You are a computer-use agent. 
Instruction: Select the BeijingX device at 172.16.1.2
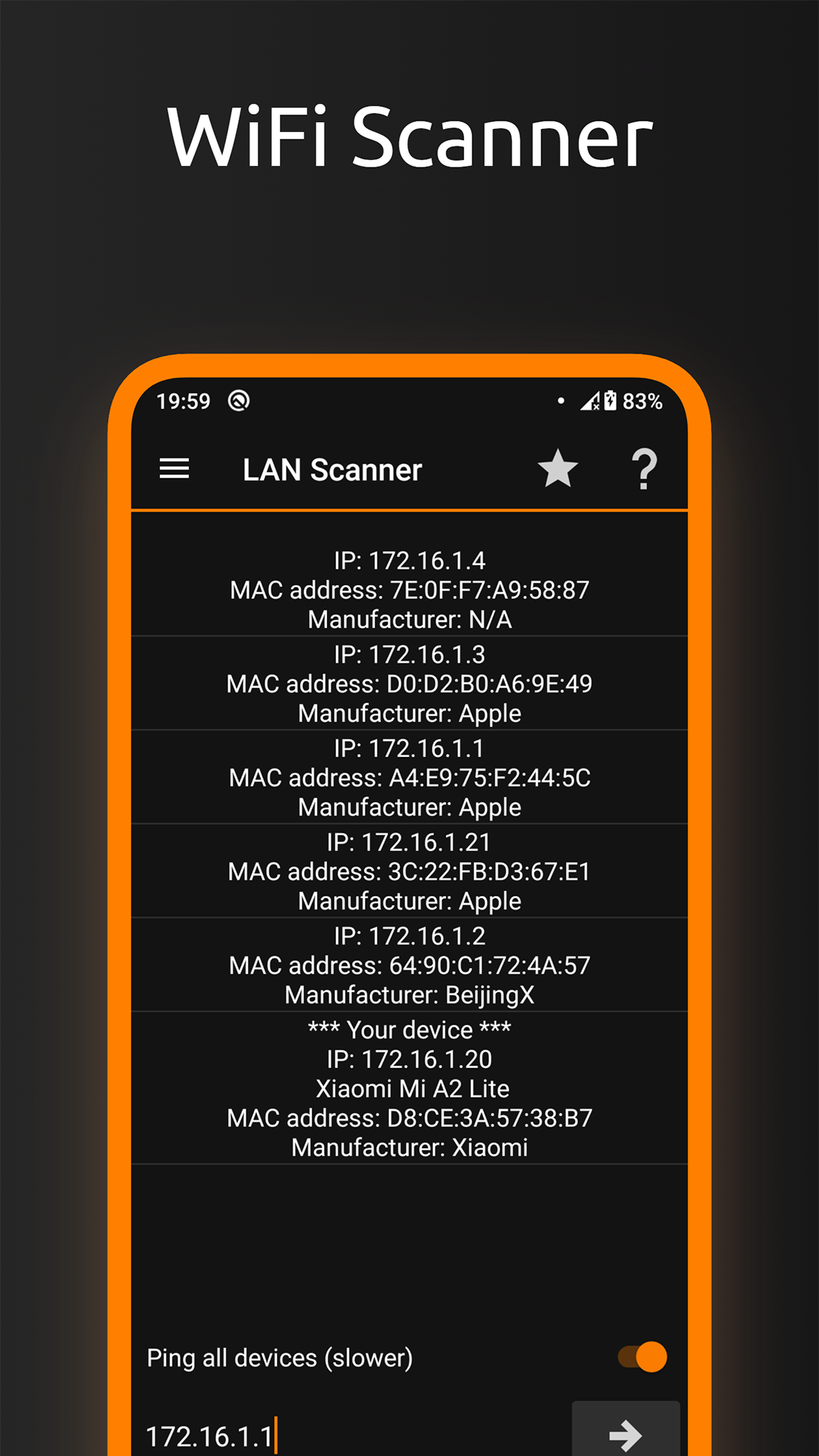point(409,965)
